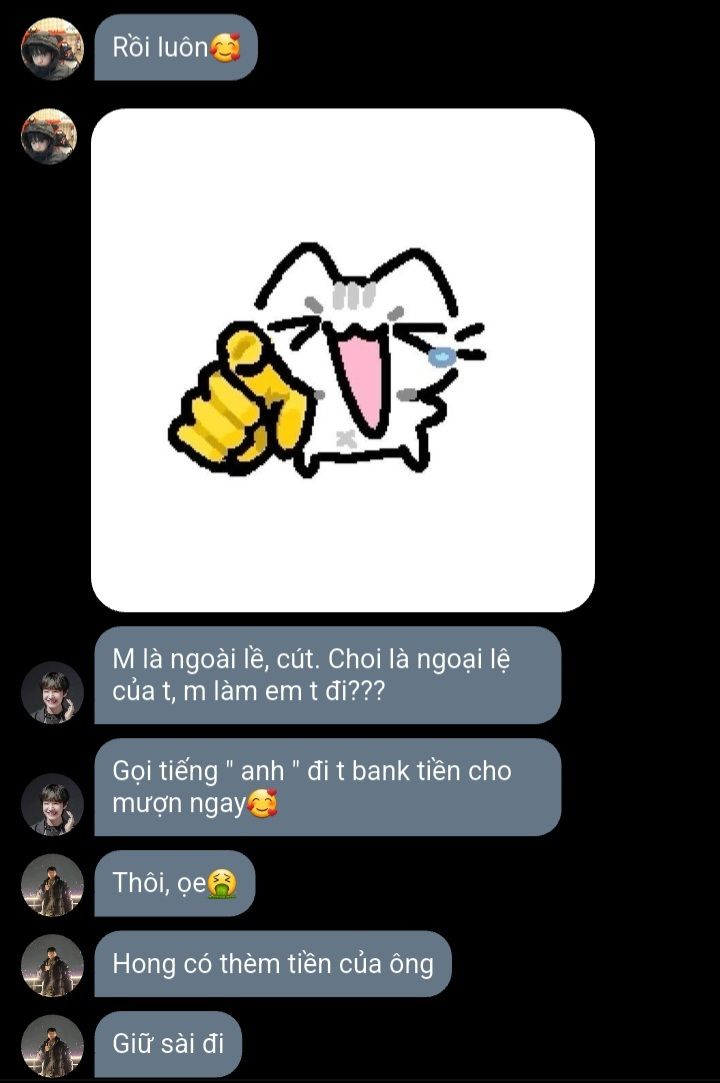Open avatar next to "Giữ sài đi"
Screen dimensions: 720x1083
(x=52, y=1046)
